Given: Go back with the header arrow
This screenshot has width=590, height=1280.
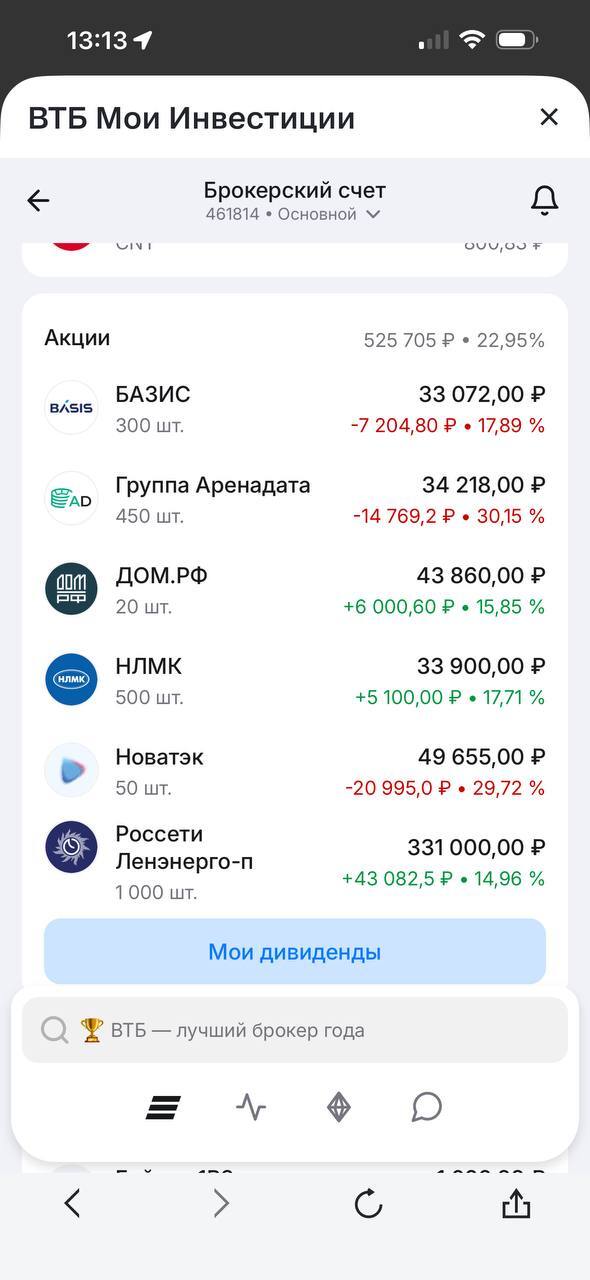Looking at the screenshot, I should point(38,201).
